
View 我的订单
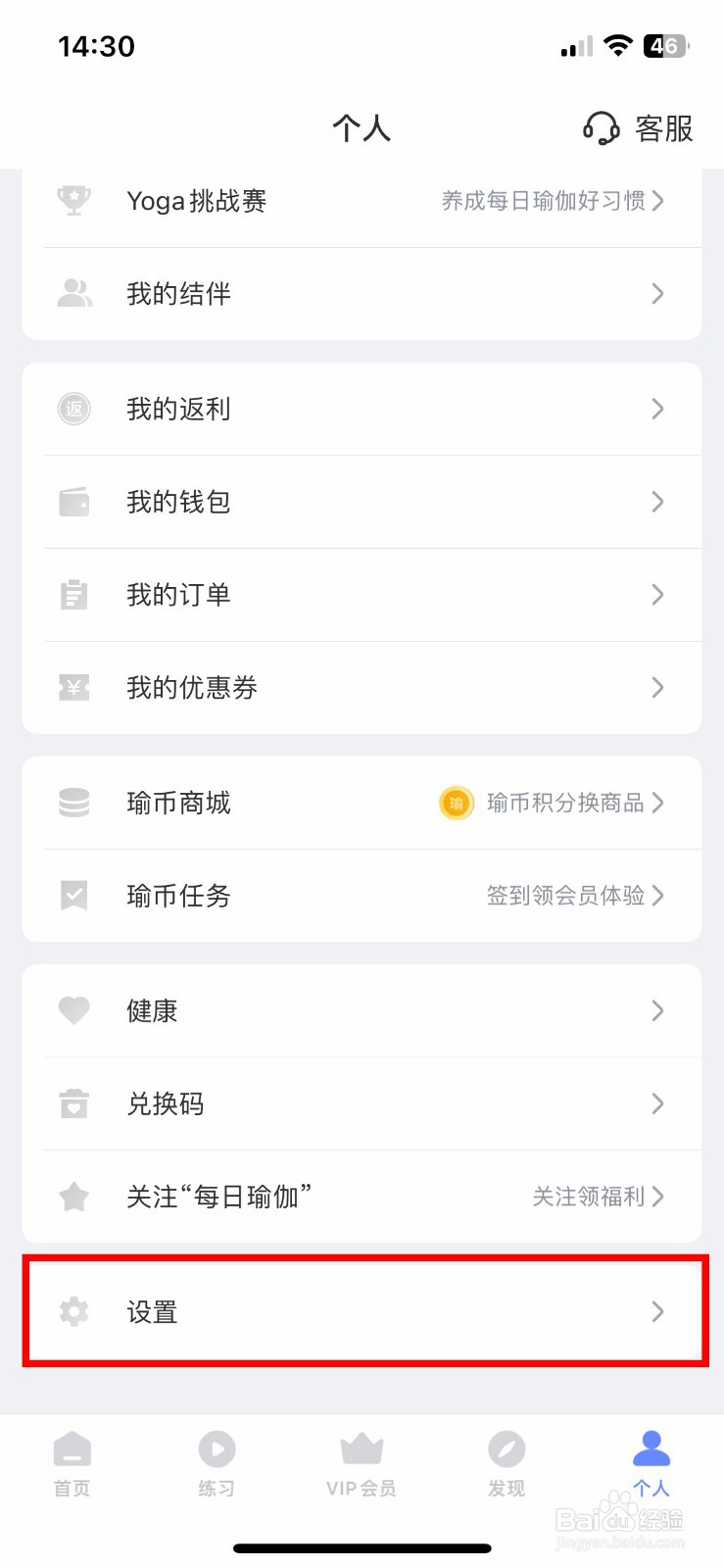[x=362, y=595]
